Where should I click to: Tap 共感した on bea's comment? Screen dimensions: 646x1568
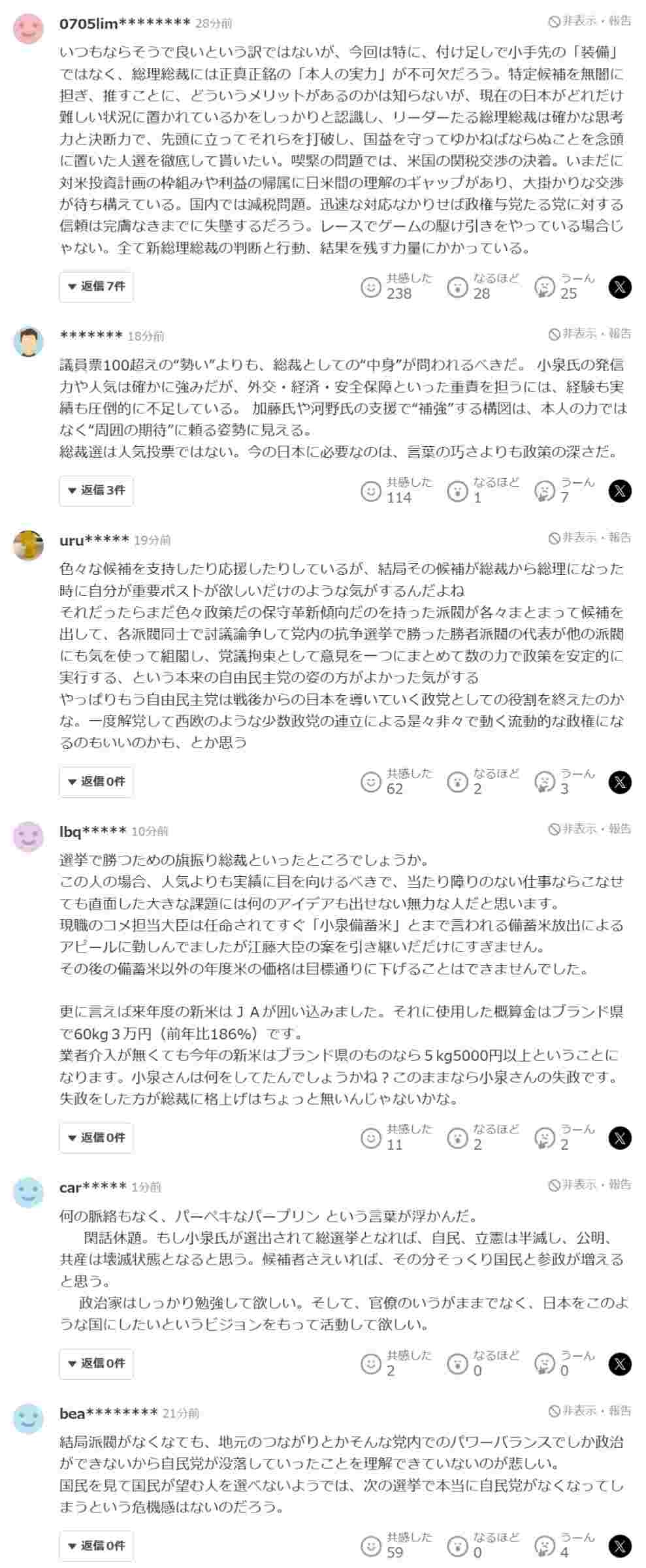(x=371, y=1546)
